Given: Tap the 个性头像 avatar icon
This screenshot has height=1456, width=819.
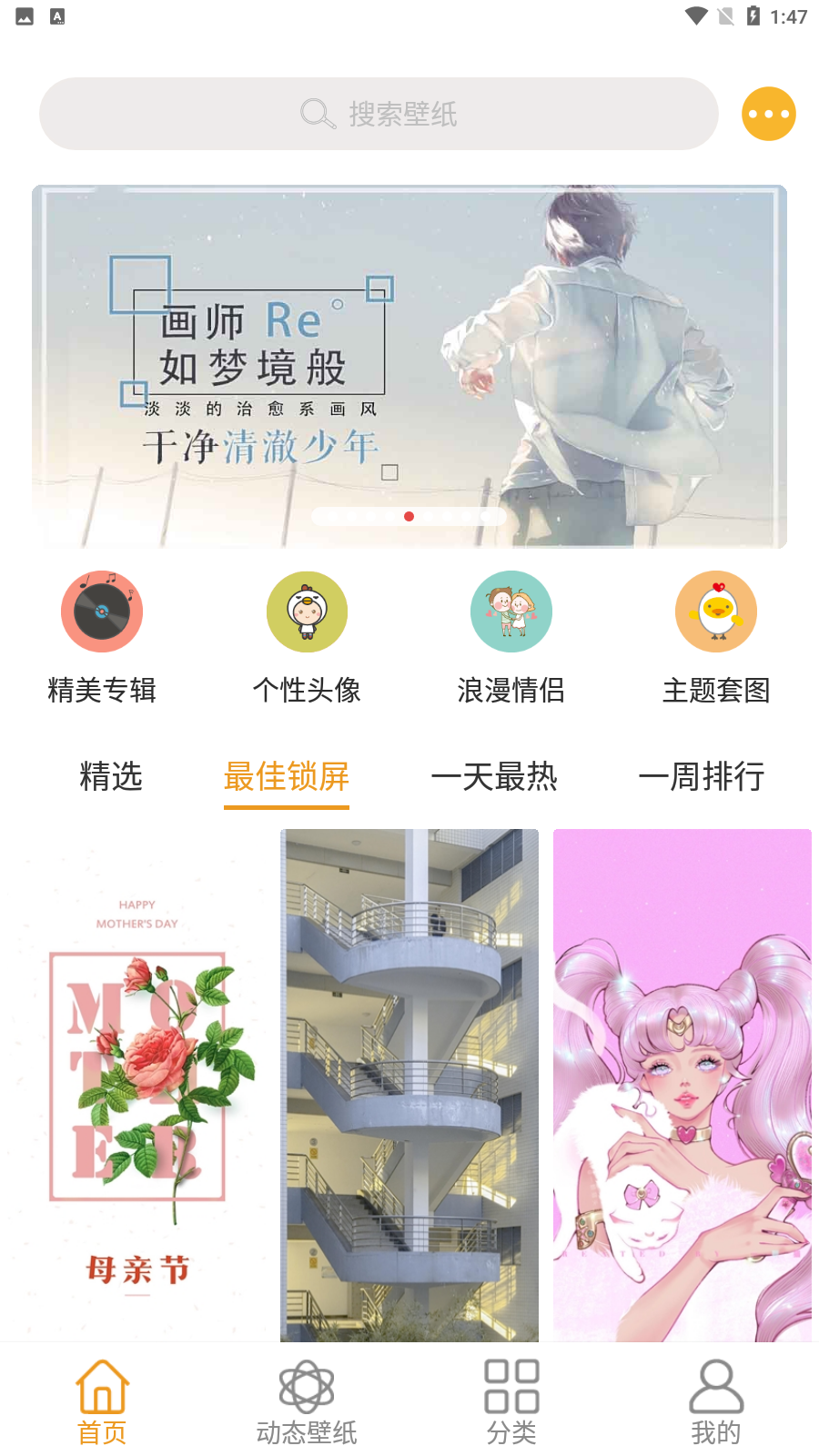Looking at the screenshot, I should tap(307, 612).
